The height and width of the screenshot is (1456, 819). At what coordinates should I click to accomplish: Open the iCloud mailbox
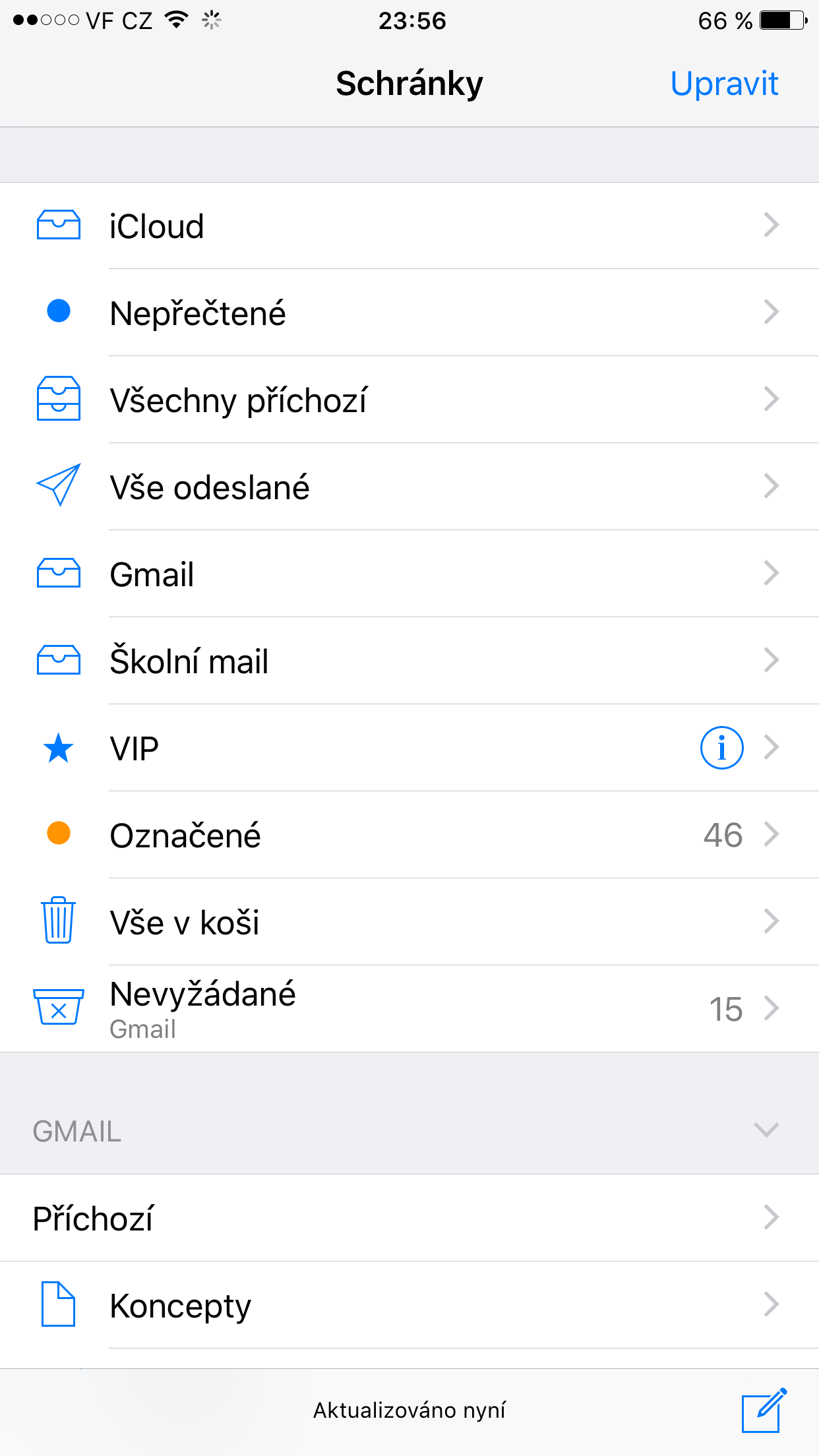(409, 226)
